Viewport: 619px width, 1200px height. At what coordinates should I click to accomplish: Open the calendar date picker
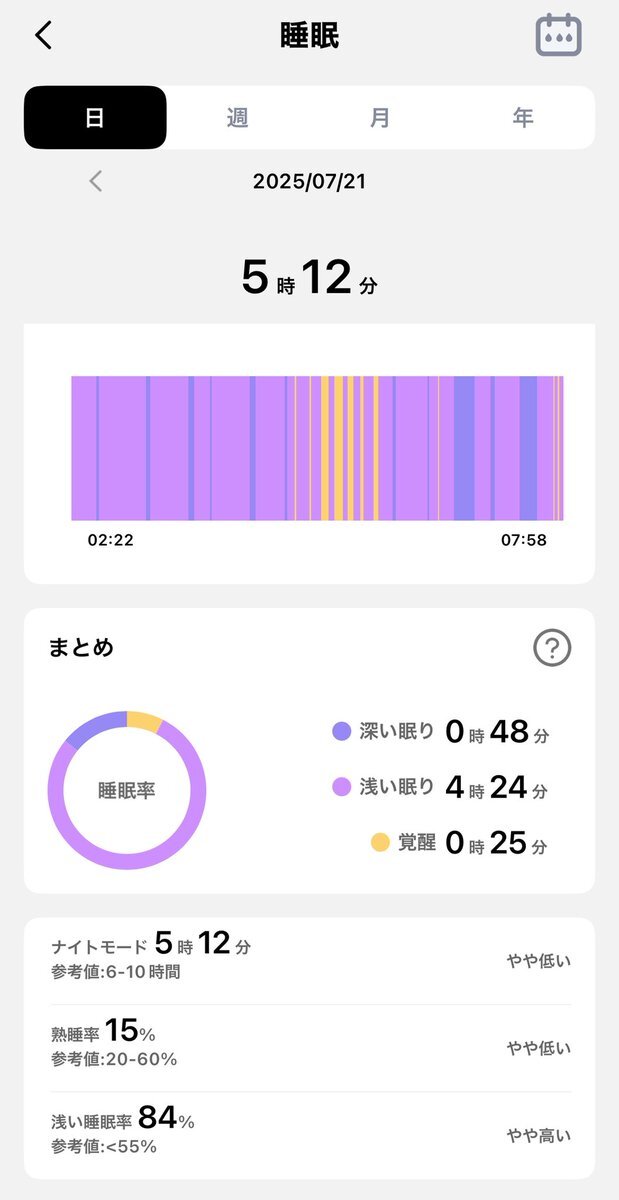[x=559, y=35]
